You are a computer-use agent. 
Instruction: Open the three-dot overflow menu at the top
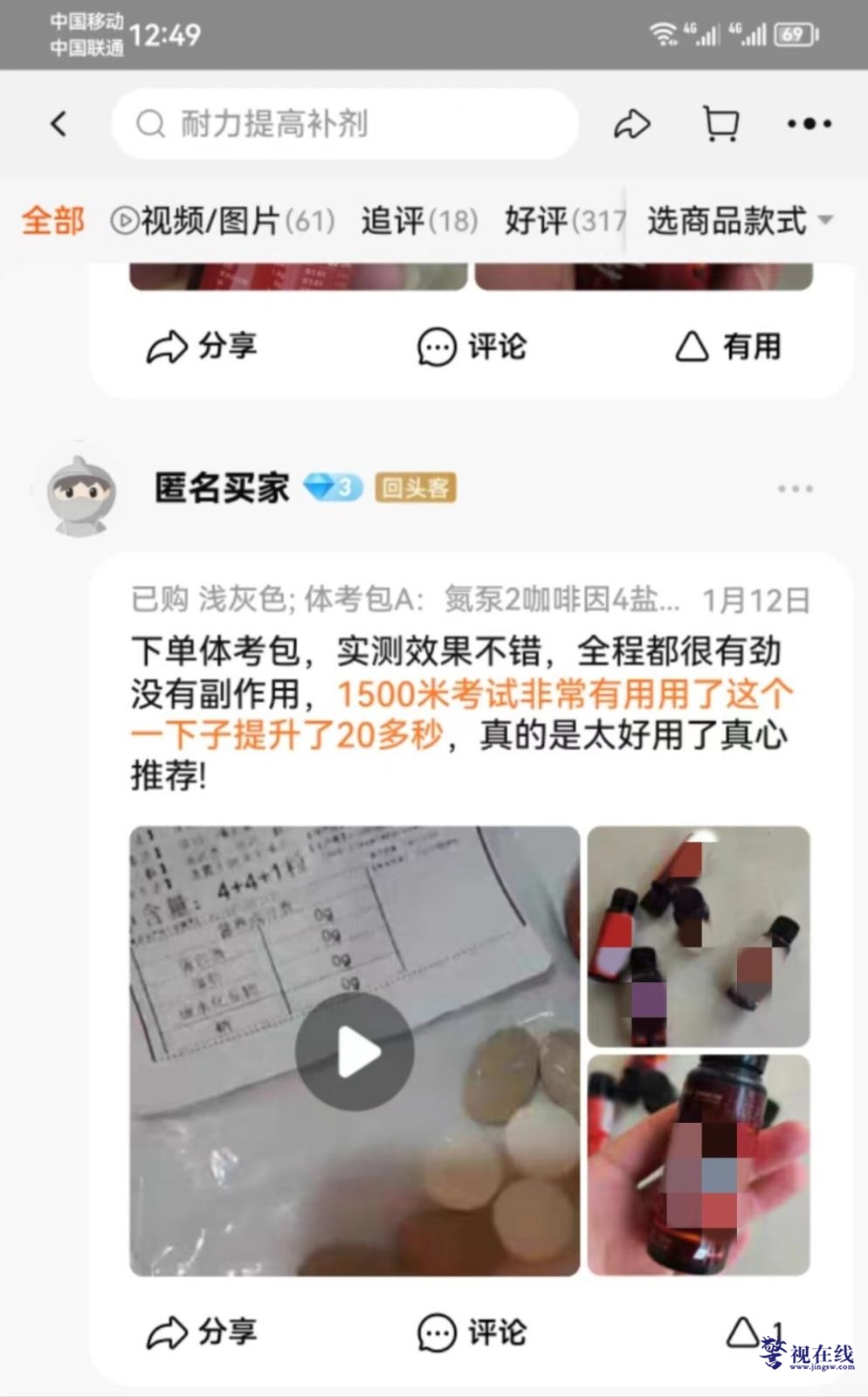click(x=809, y=124)
